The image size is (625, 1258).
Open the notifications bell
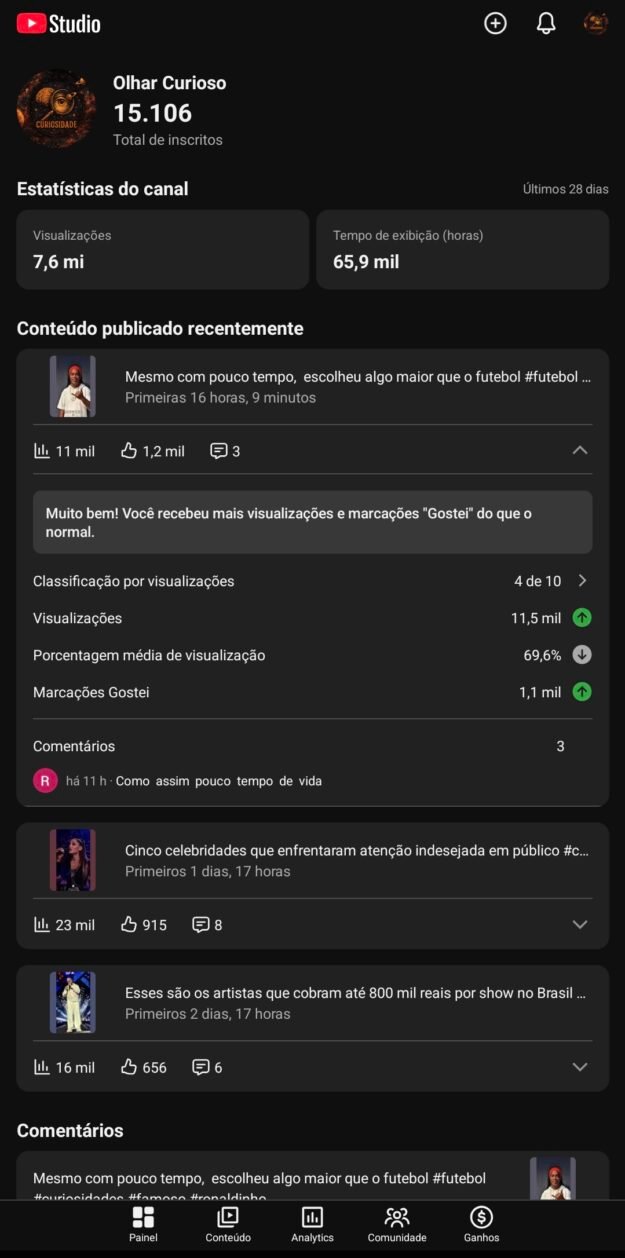pyautogui.click(x=546, y=23)
